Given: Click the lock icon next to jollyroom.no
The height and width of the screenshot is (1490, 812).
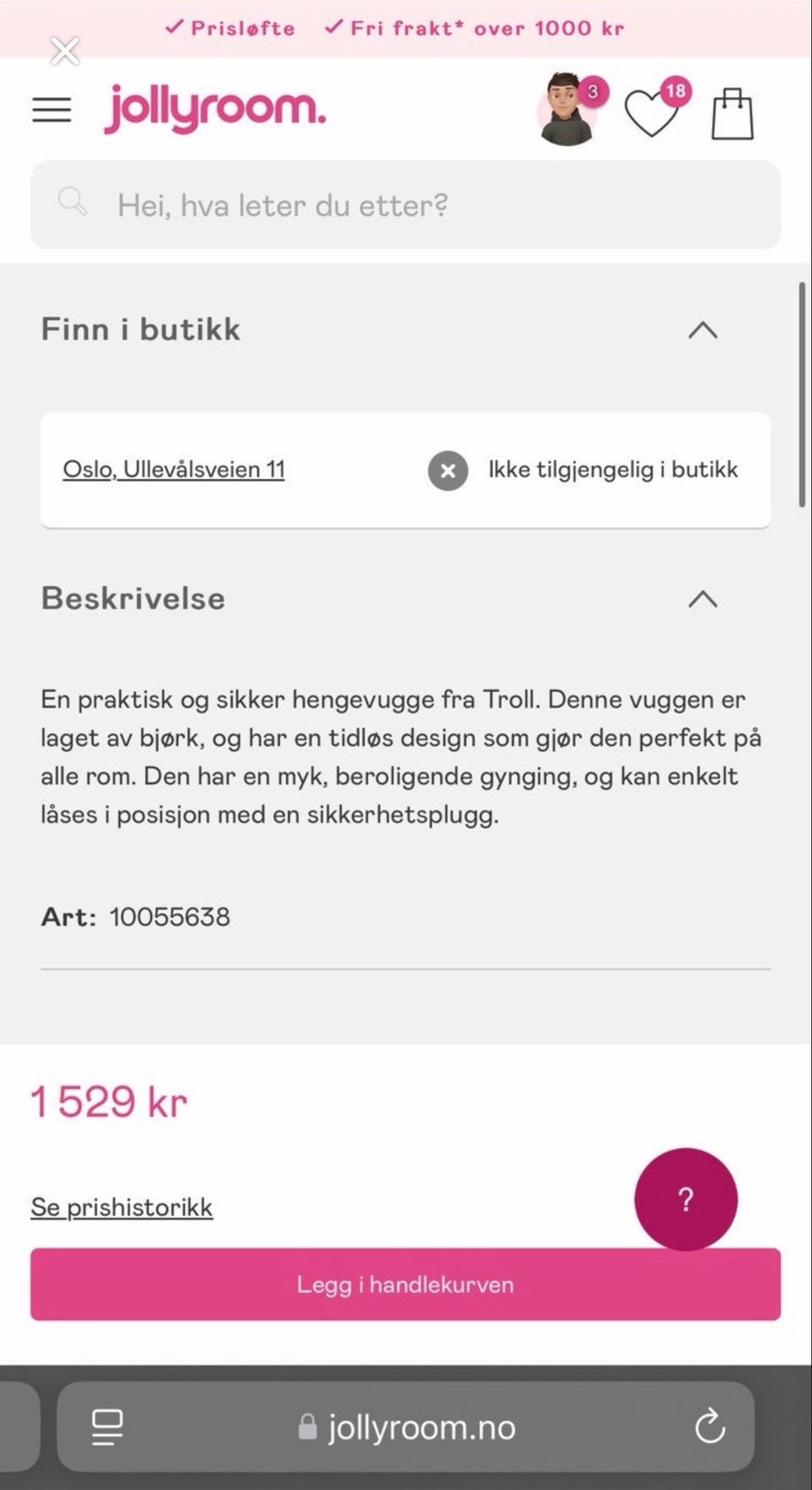Looking at the screenshot, I should point(308,1427).
